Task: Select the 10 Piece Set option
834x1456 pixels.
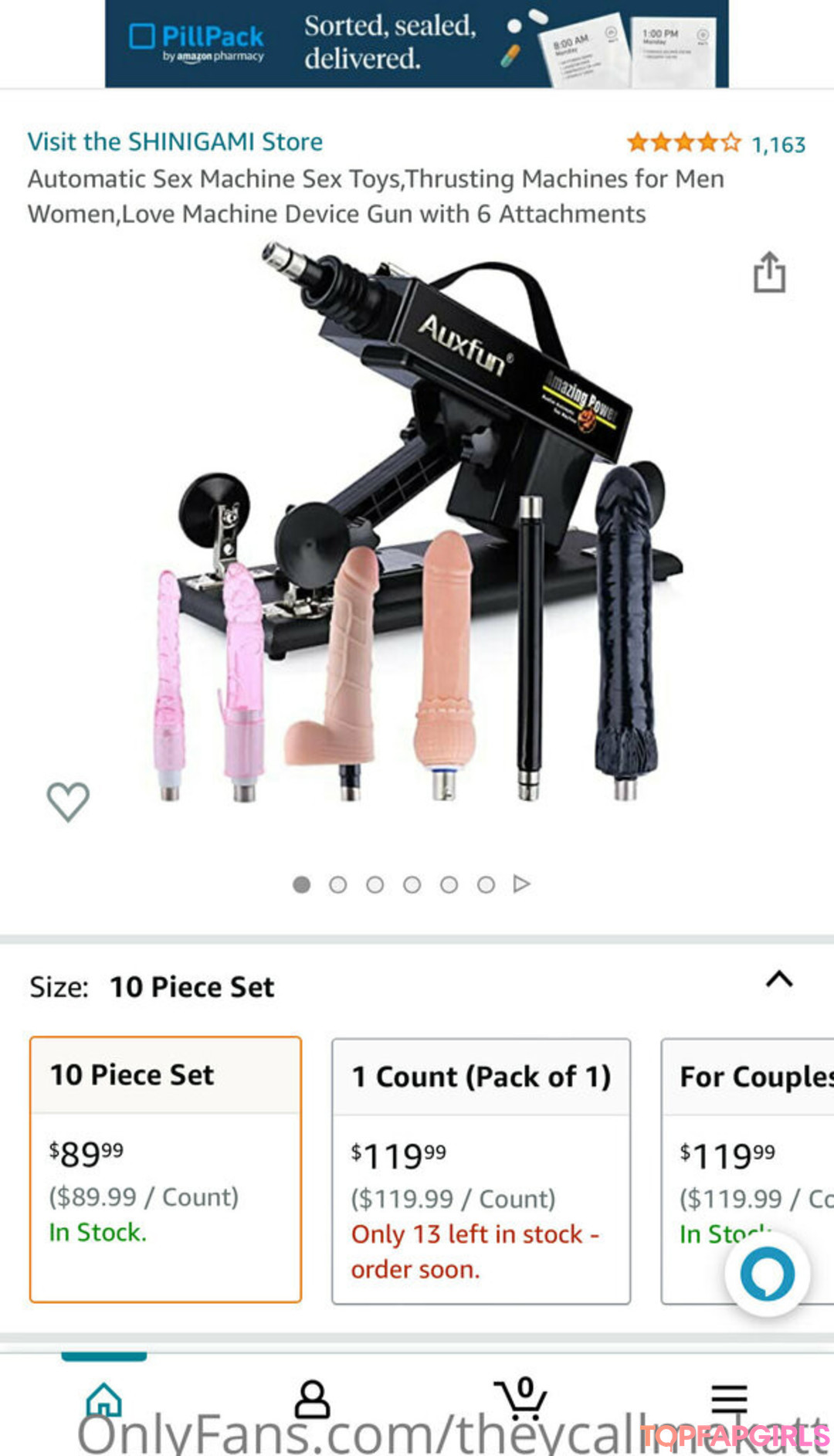Action: (165, 1169)
